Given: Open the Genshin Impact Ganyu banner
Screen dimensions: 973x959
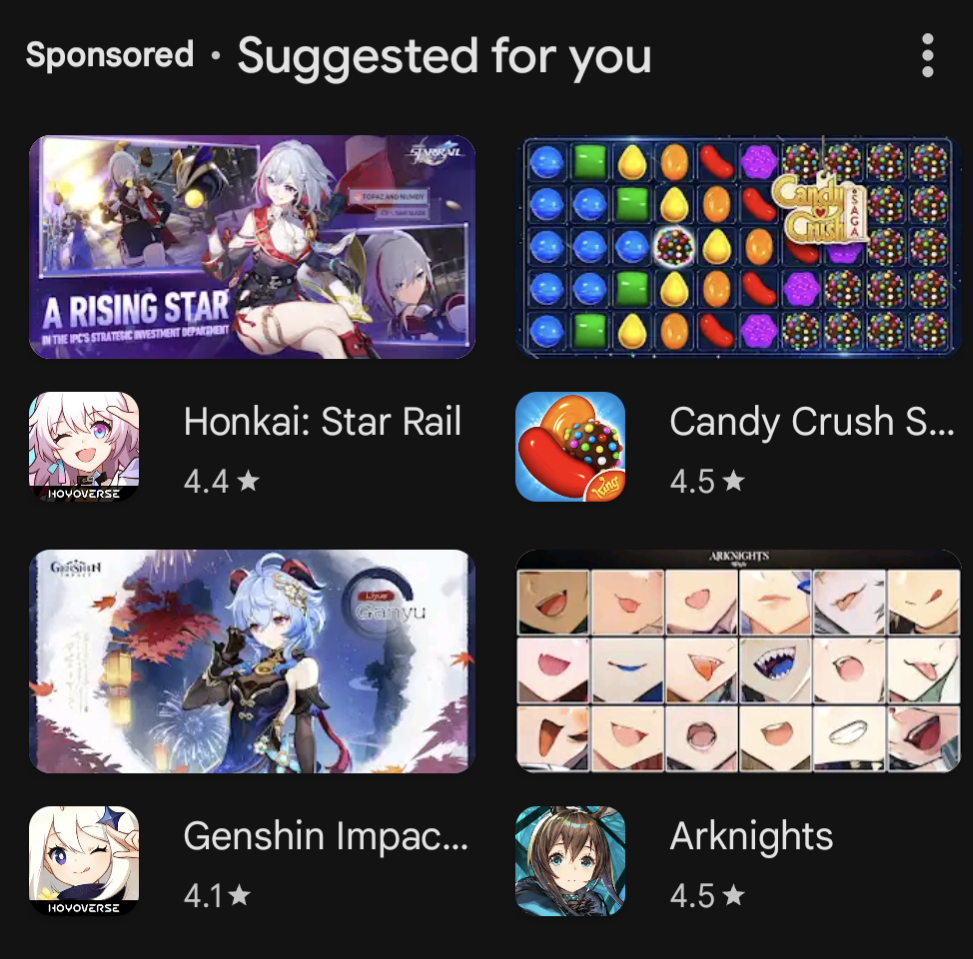Looking at the screenshot, I should 252,660.
